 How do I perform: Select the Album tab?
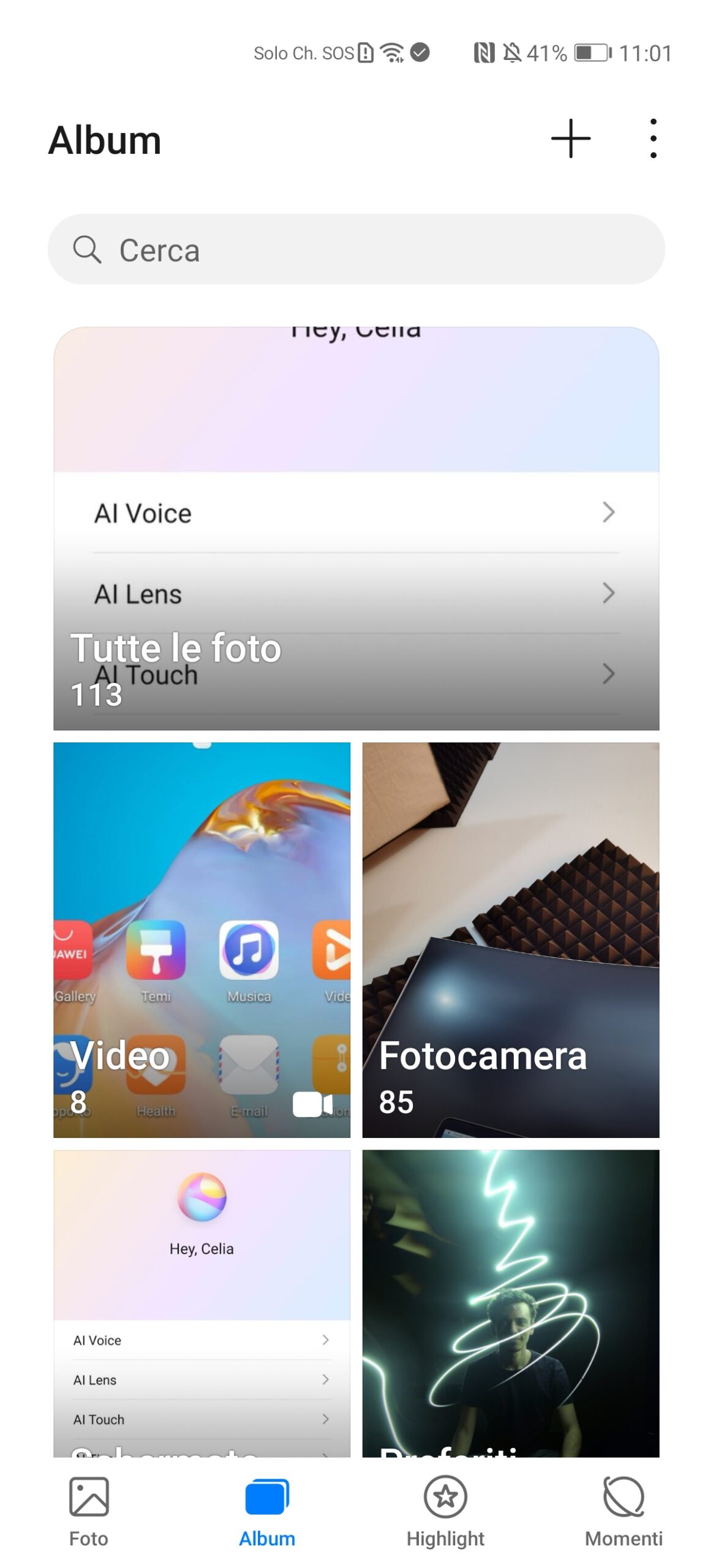tap(267, 1510)
